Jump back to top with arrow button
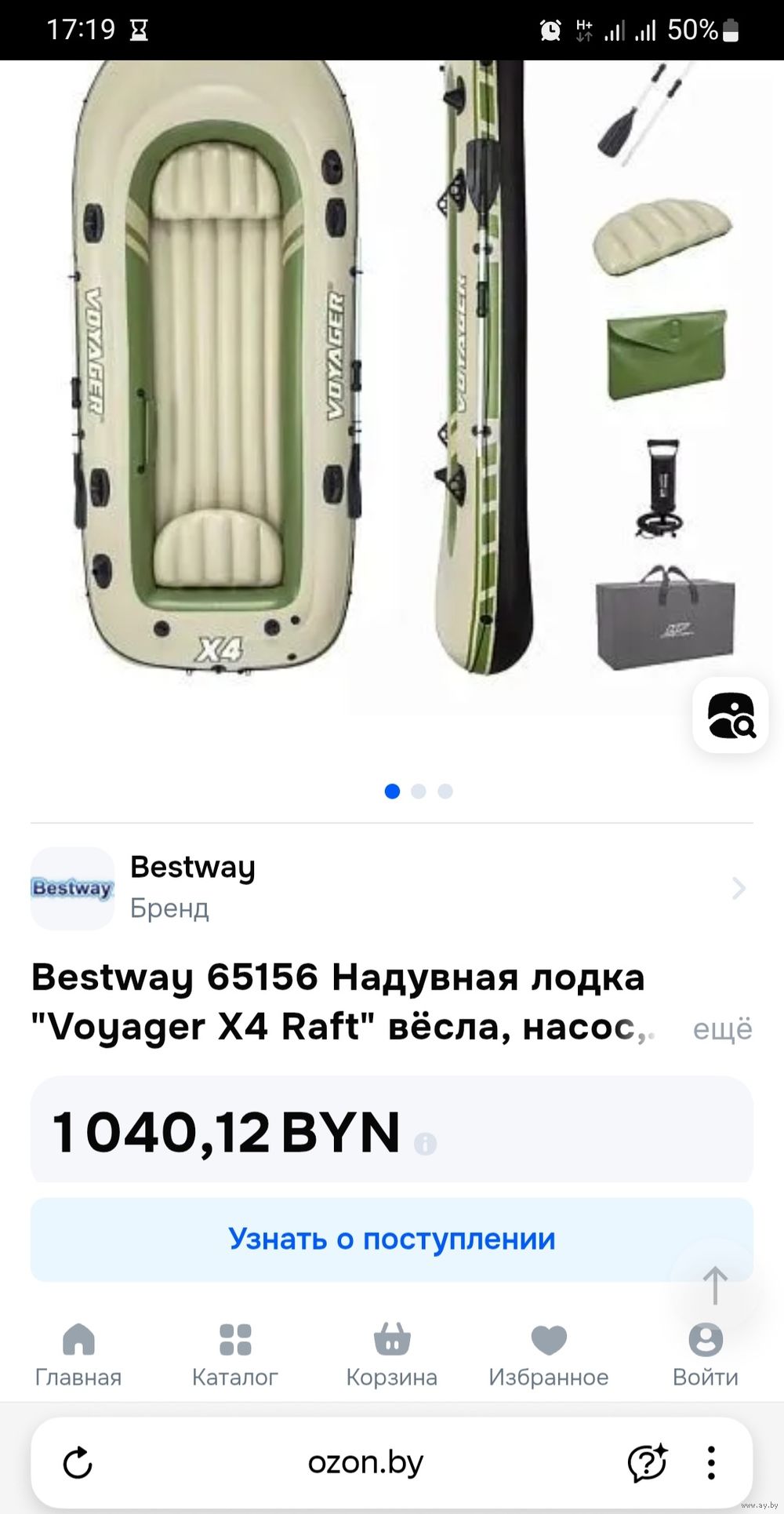 click(715, 1285)
